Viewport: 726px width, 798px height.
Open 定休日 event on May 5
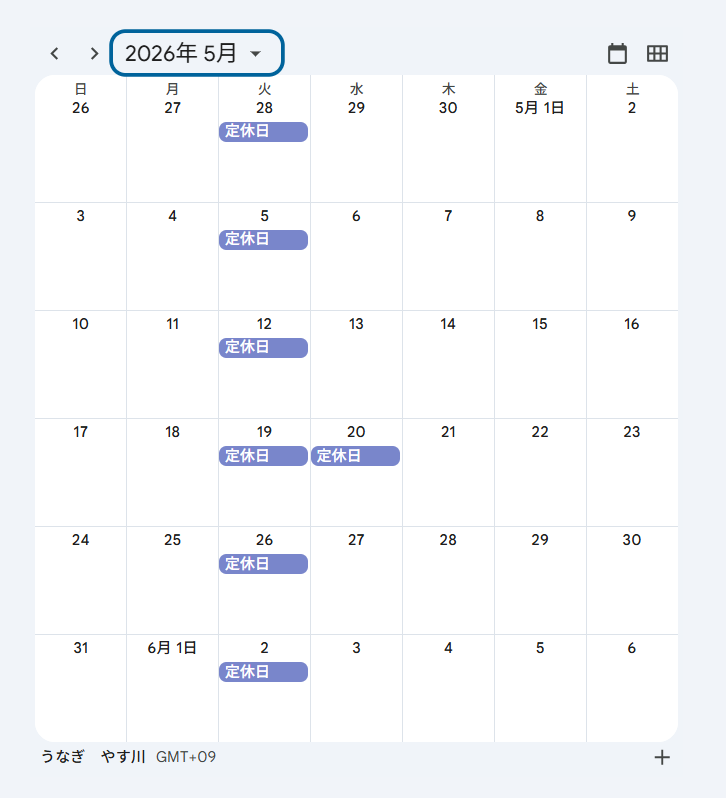pos(263,239)
